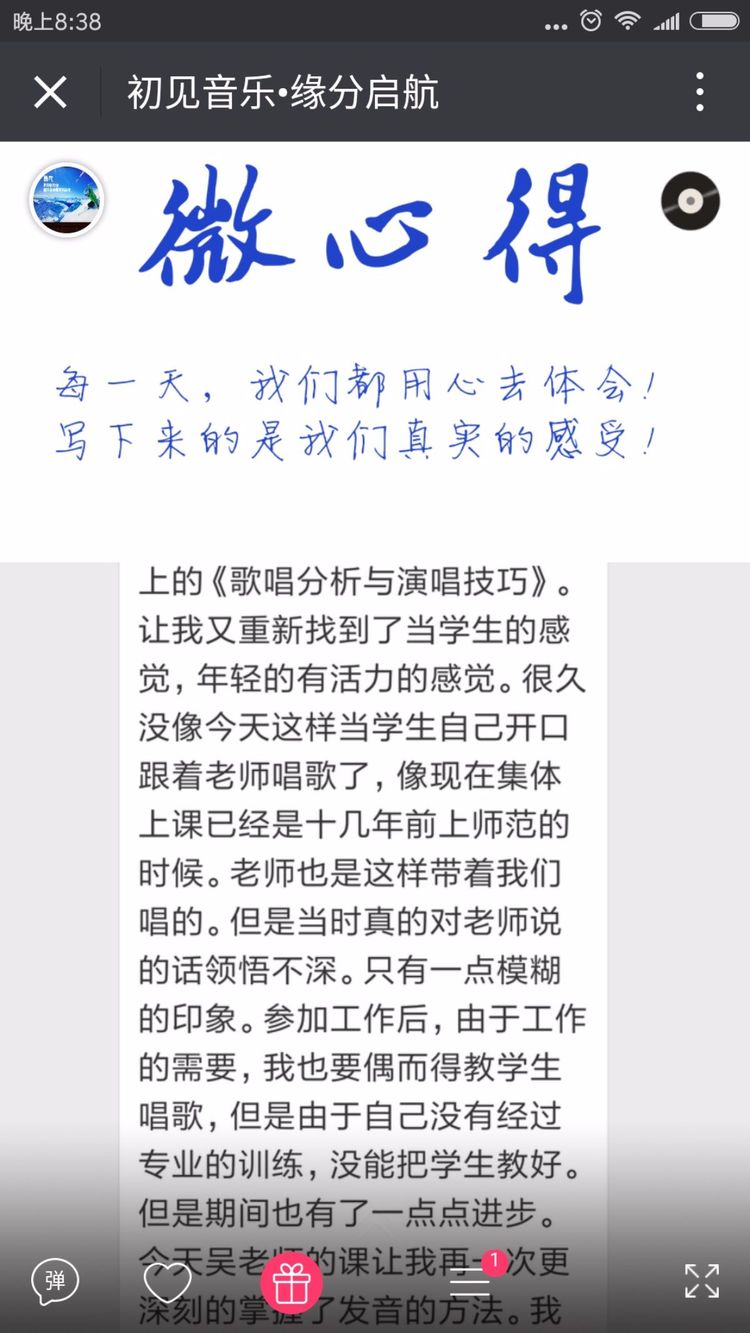Like this page with the heart icon
Screen dimensions: 750x1333
167,1281
